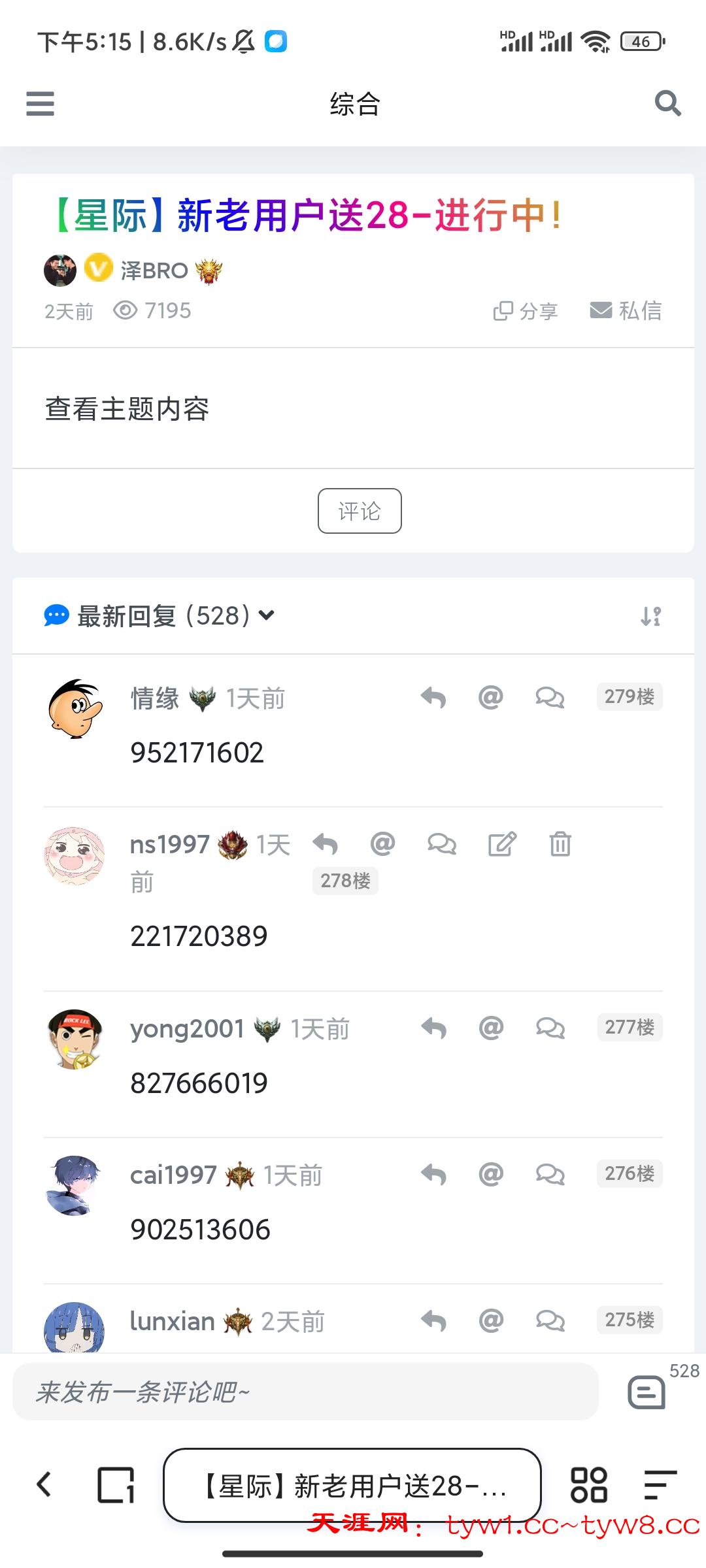This screenshot has height=1568, width=706.
Task: Change reply sort order with arrows icon
Action: [x=650, y=615]
